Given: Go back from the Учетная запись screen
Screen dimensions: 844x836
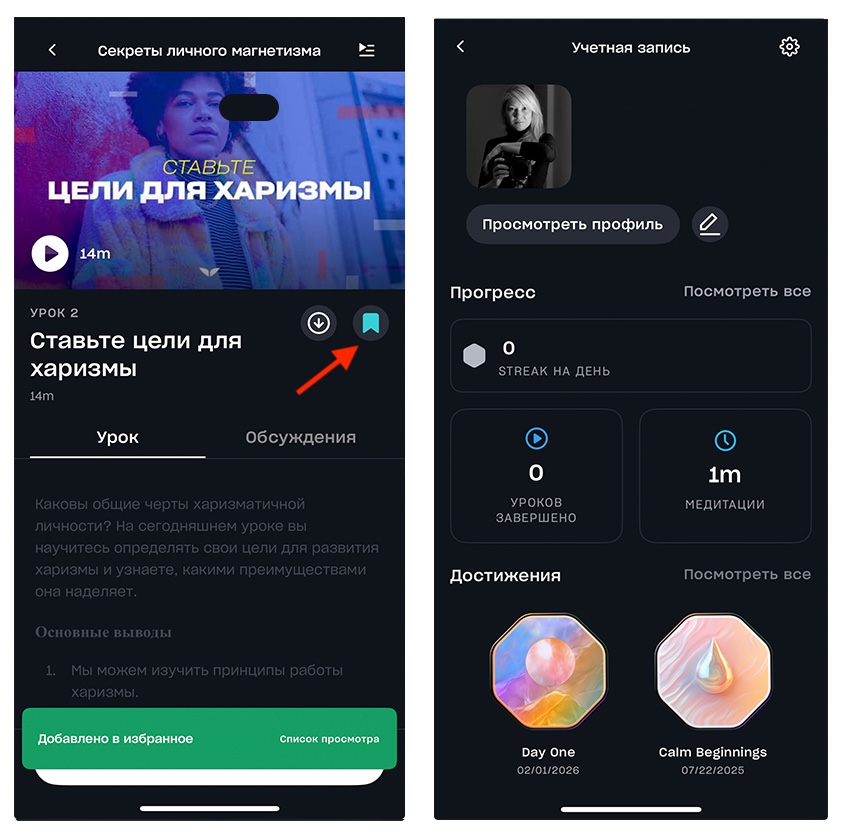Looking at the screenshot, I should (x=461, y=47).
